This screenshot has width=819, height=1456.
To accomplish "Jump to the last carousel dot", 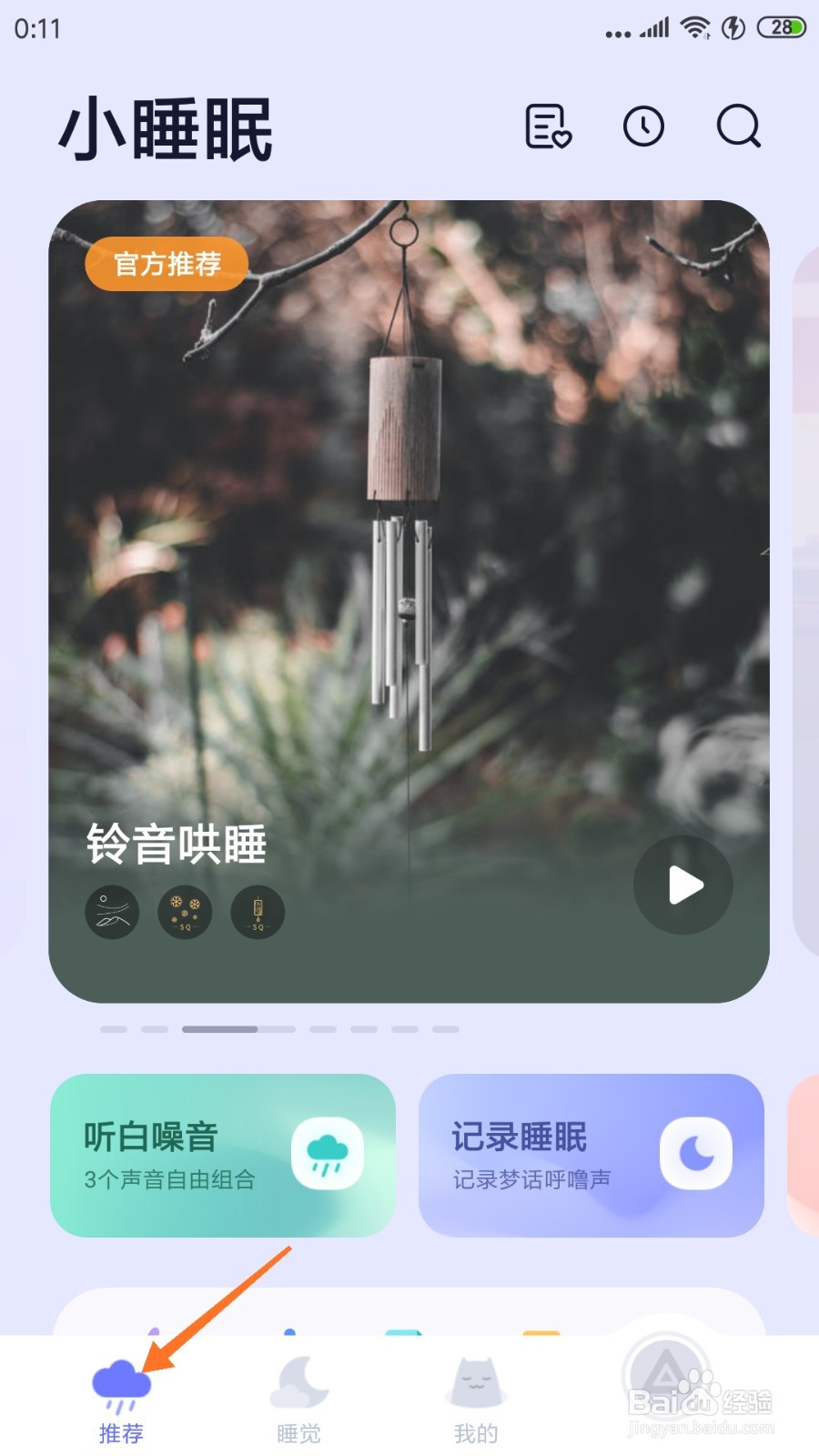I will coord(446,1029).
